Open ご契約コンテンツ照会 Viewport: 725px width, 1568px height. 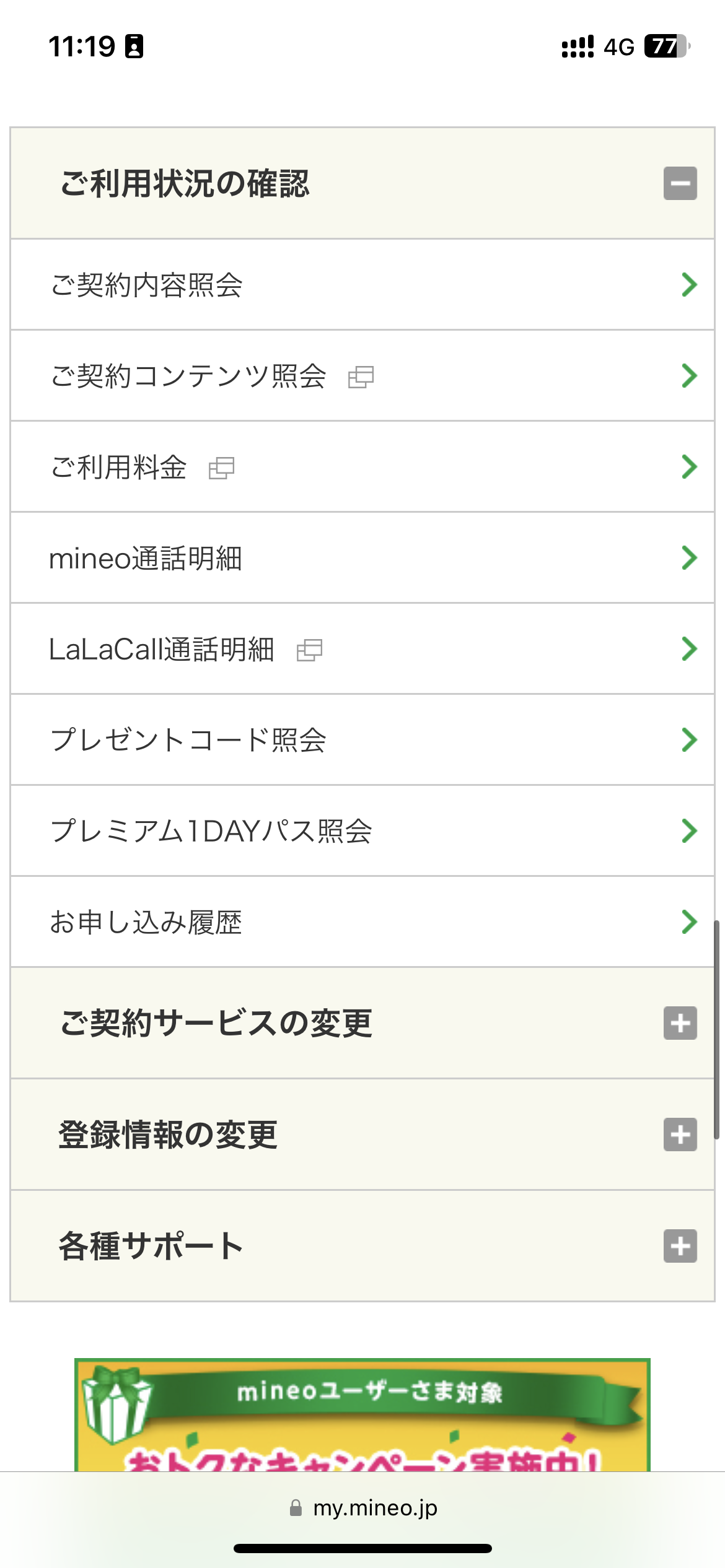[x=362, y=376]
